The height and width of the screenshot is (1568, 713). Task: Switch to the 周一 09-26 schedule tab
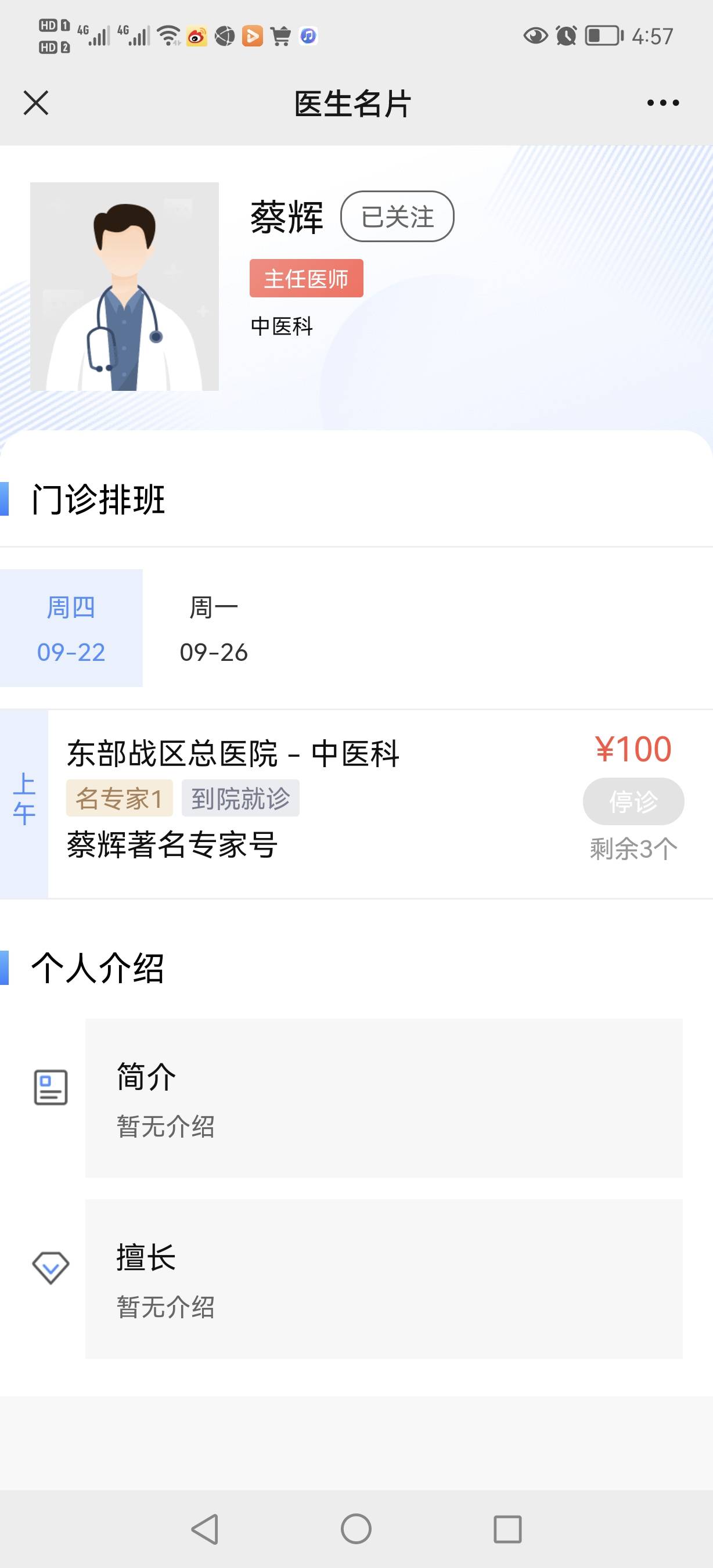click(x=214, y=627)
